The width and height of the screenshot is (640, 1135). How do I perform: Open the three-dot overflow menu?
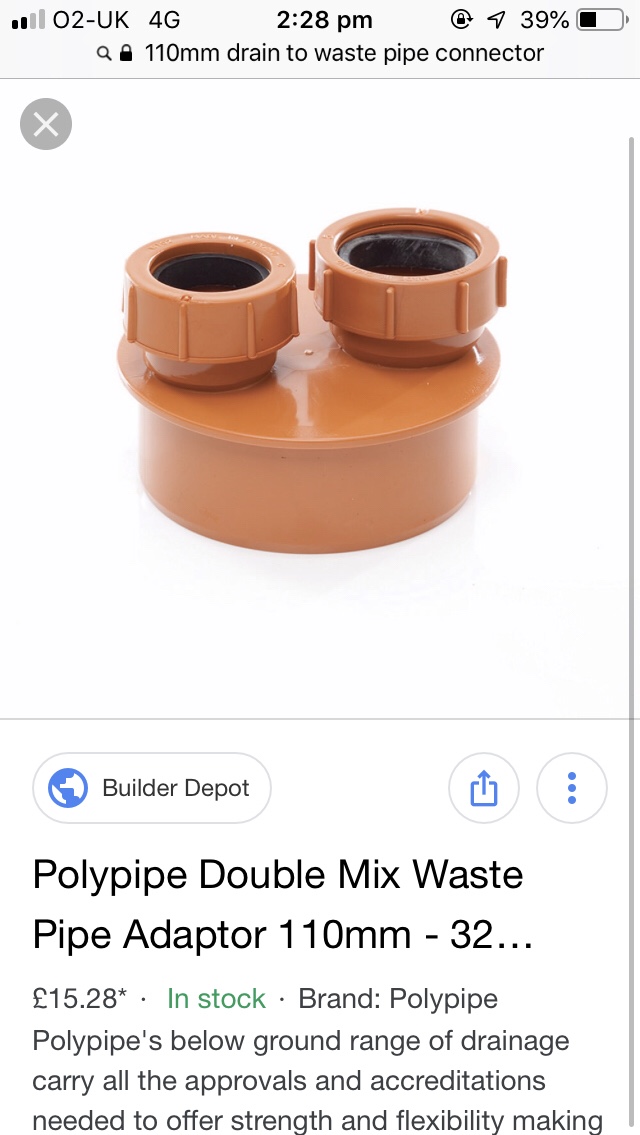(572, 788)
